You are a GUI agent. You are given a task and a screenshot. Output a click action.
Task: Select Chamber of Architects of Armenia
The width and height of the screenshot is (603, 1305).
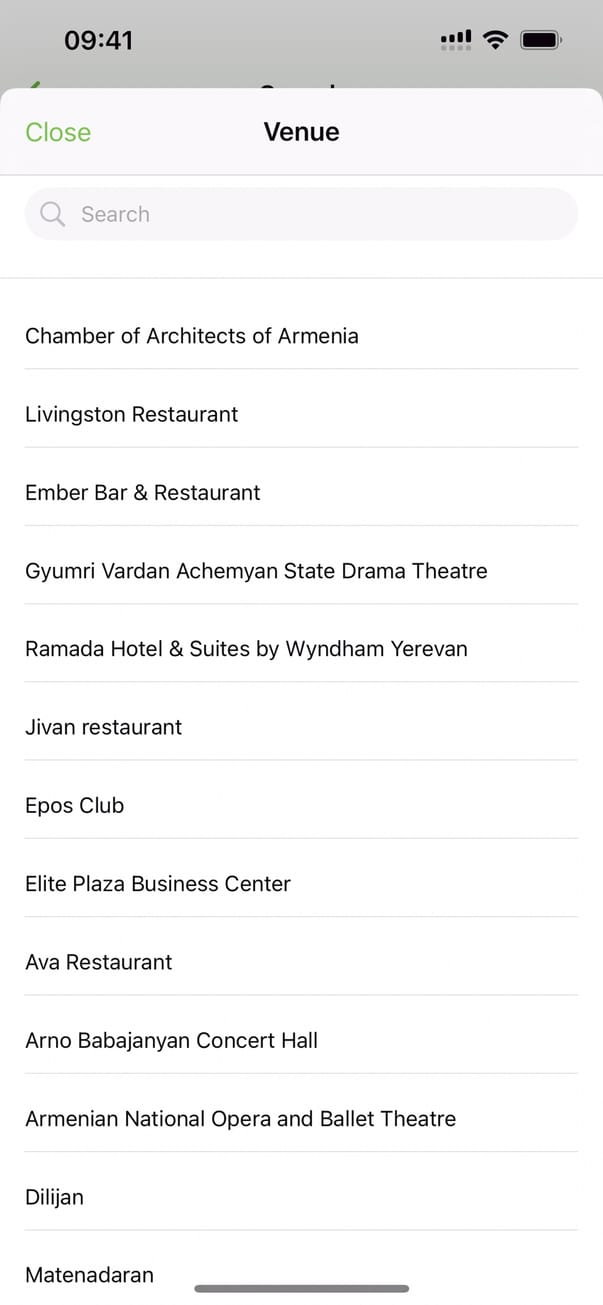pyautogui.click(x=192, y=336)
